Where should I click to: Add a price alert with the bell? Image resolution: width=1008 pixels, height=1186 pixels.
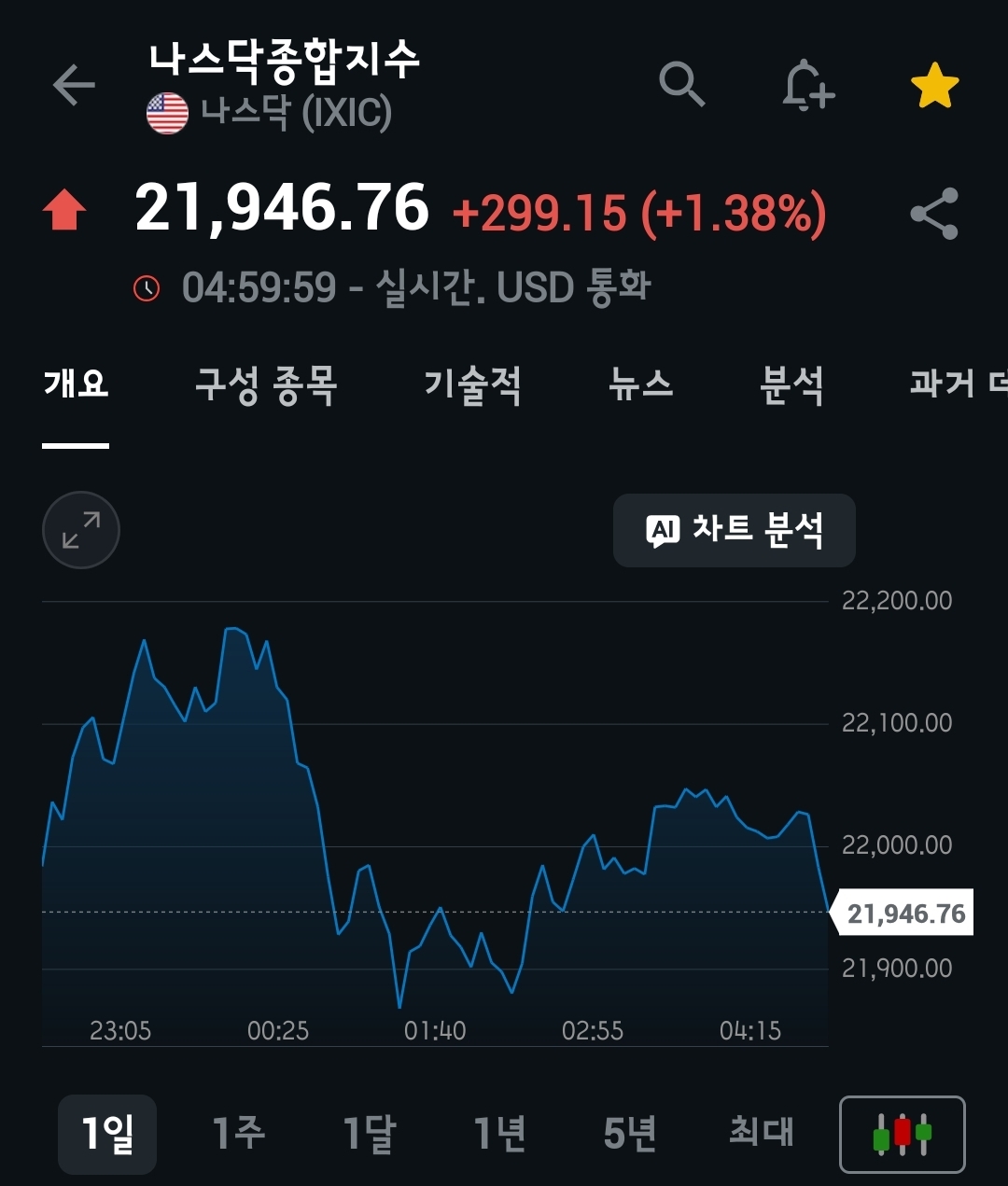[807, 87]
